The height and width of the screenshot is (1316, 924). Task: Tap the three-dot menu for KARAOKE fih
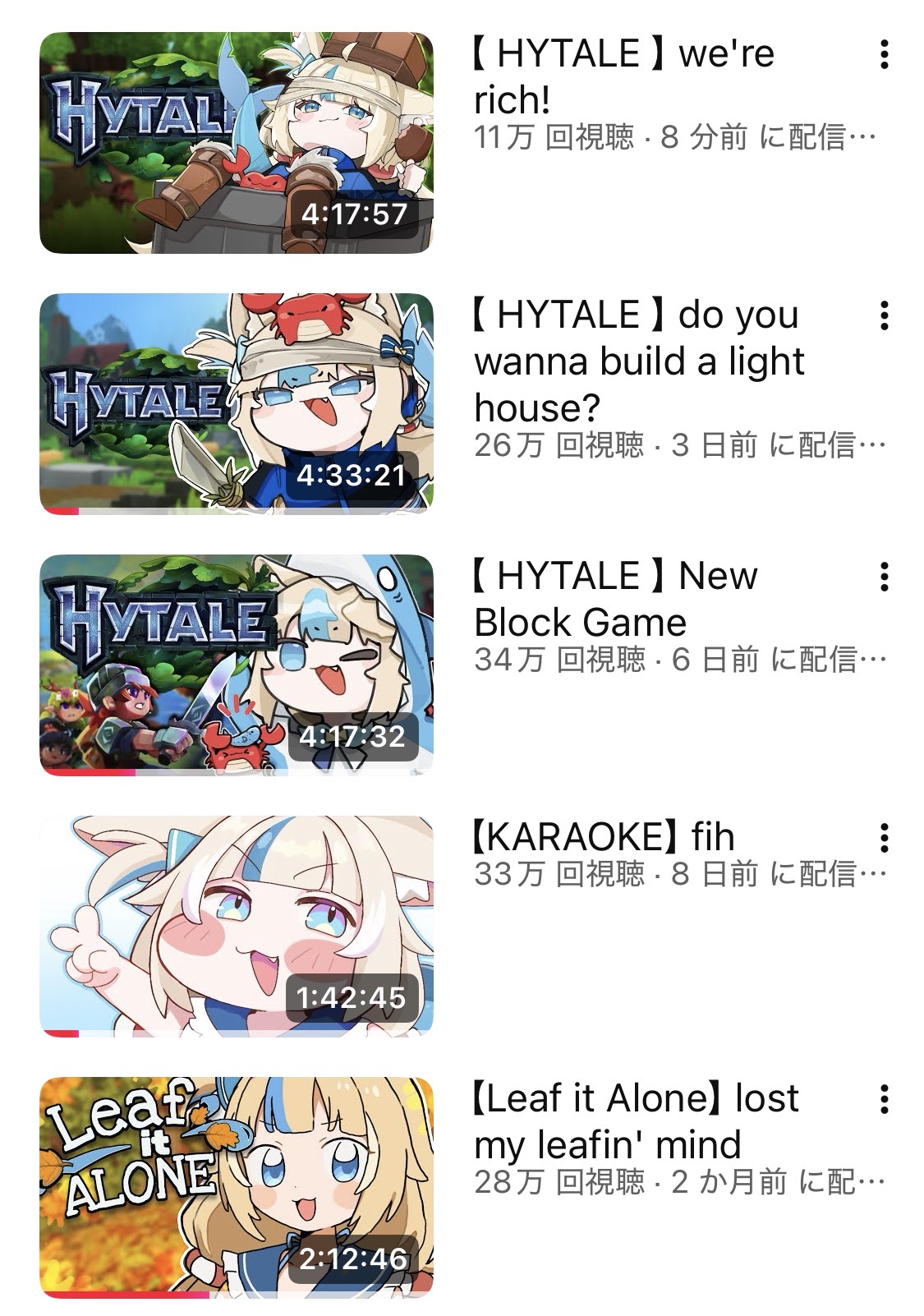pos(884,838)
